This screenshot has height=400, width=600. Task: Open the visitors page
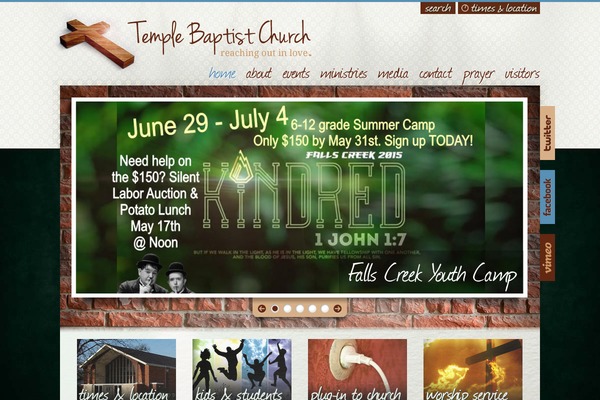point(522,73)
